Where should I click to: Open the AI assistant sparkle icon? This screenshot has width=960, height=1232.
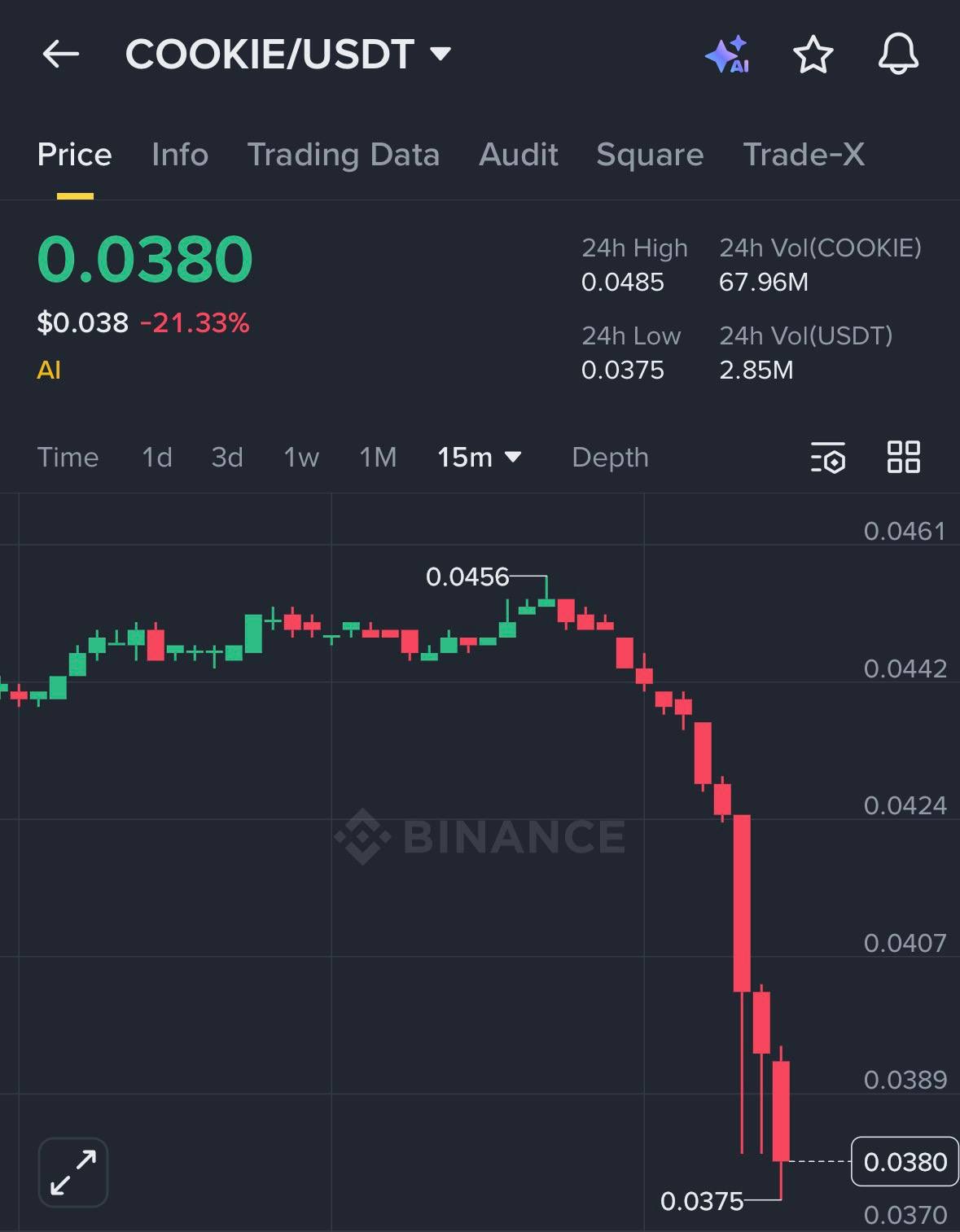[727, 55]
